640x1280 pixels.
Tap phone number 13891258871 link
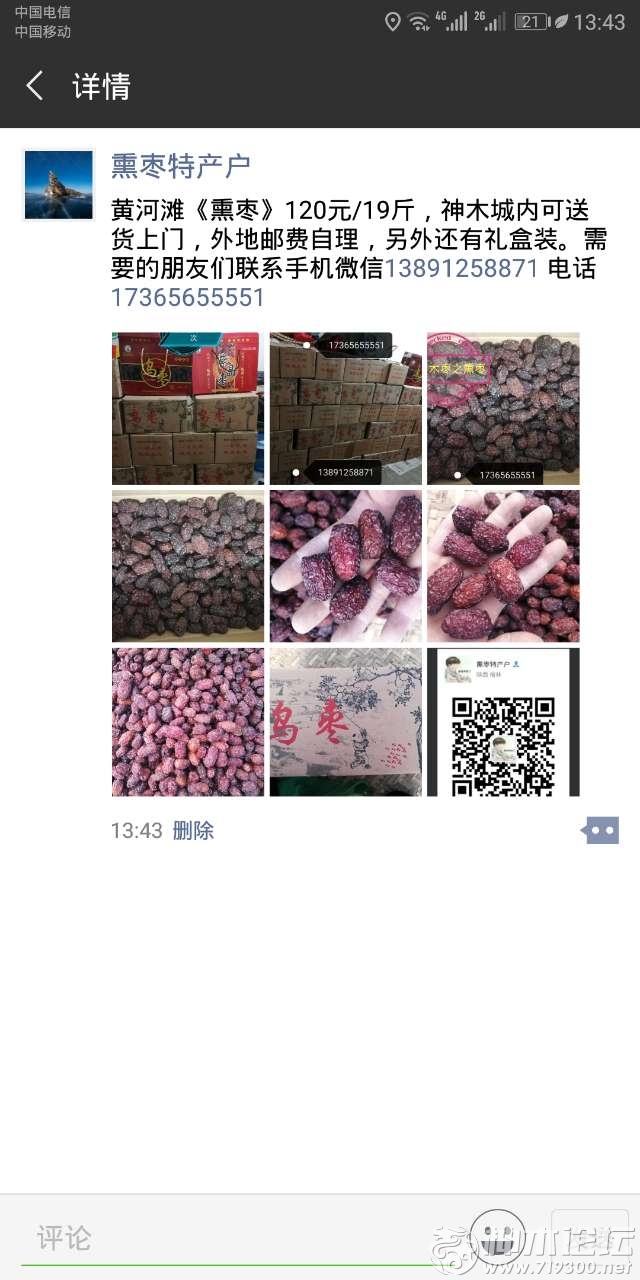click(x=462, y=269)
